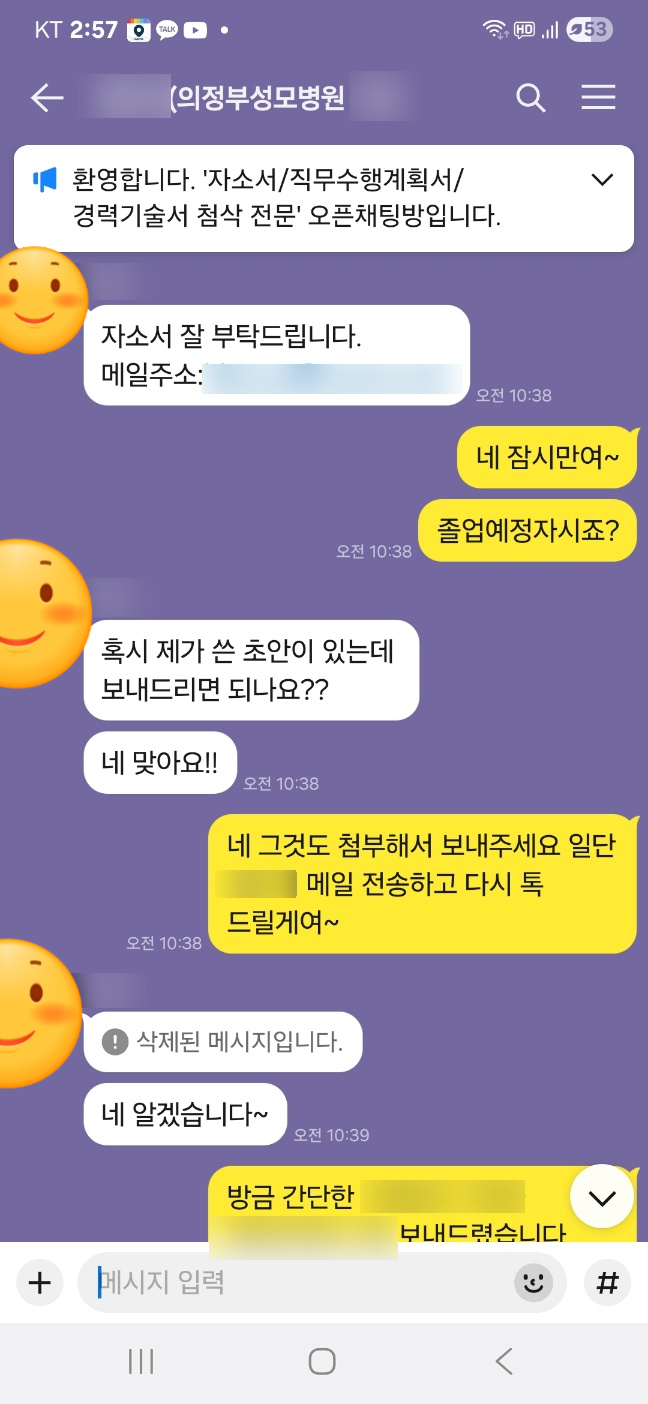Expand the pinned welcome notice
This screenshot has height=1404, width=648.
(x=602, y=180)
